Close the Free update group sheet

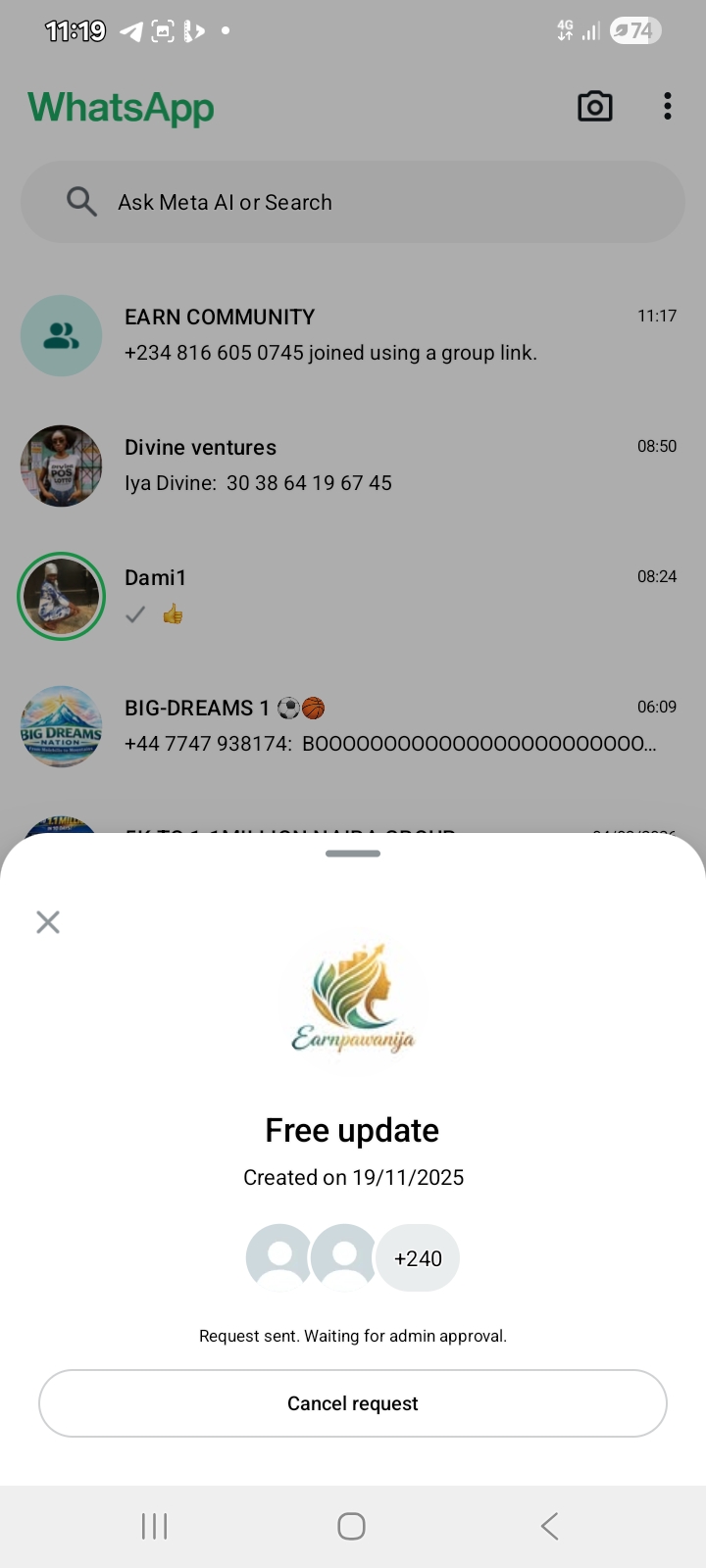[48, 922]
